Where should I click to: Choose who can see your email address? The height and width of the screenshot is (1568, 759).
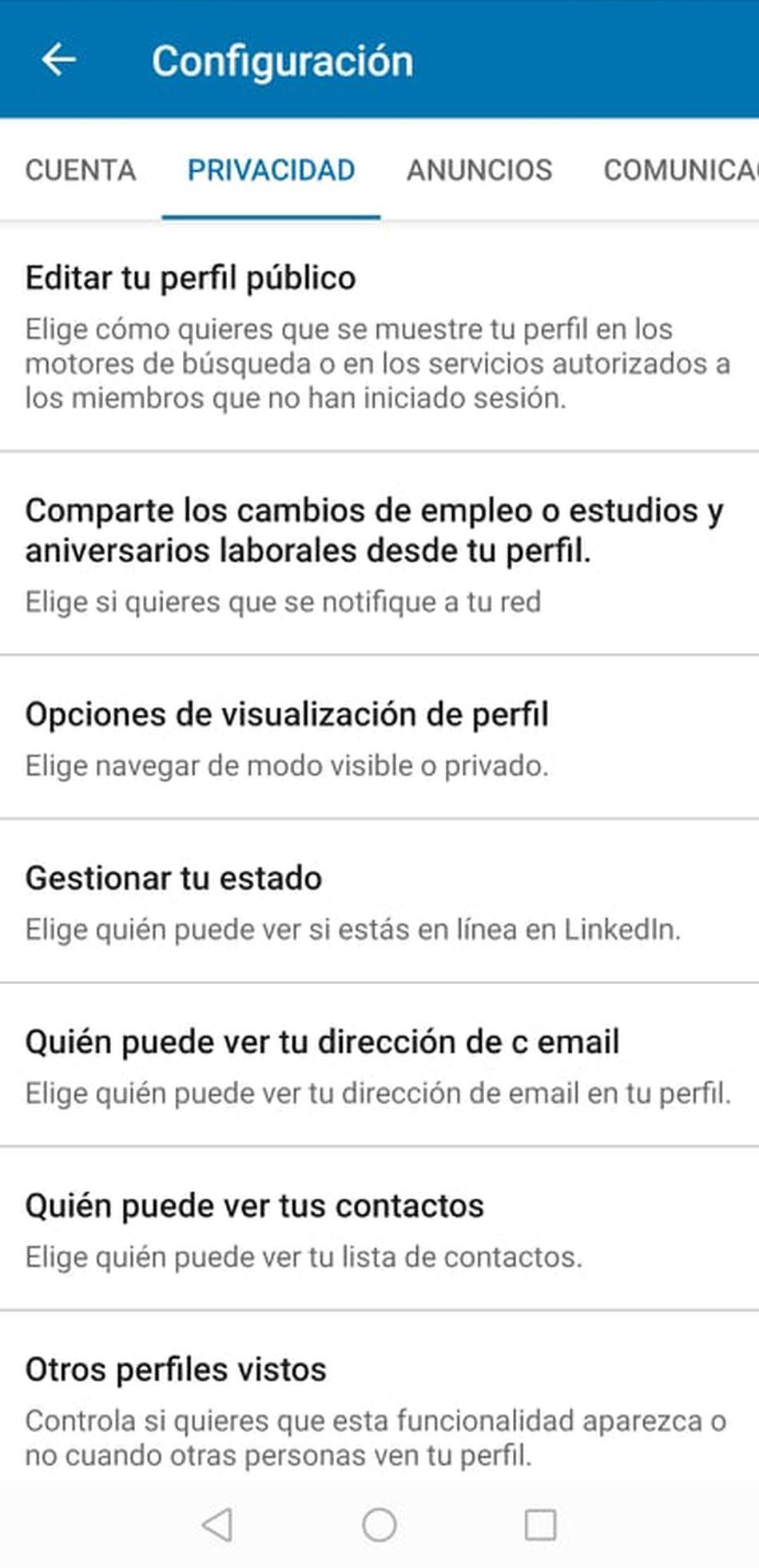[323, 1040]
